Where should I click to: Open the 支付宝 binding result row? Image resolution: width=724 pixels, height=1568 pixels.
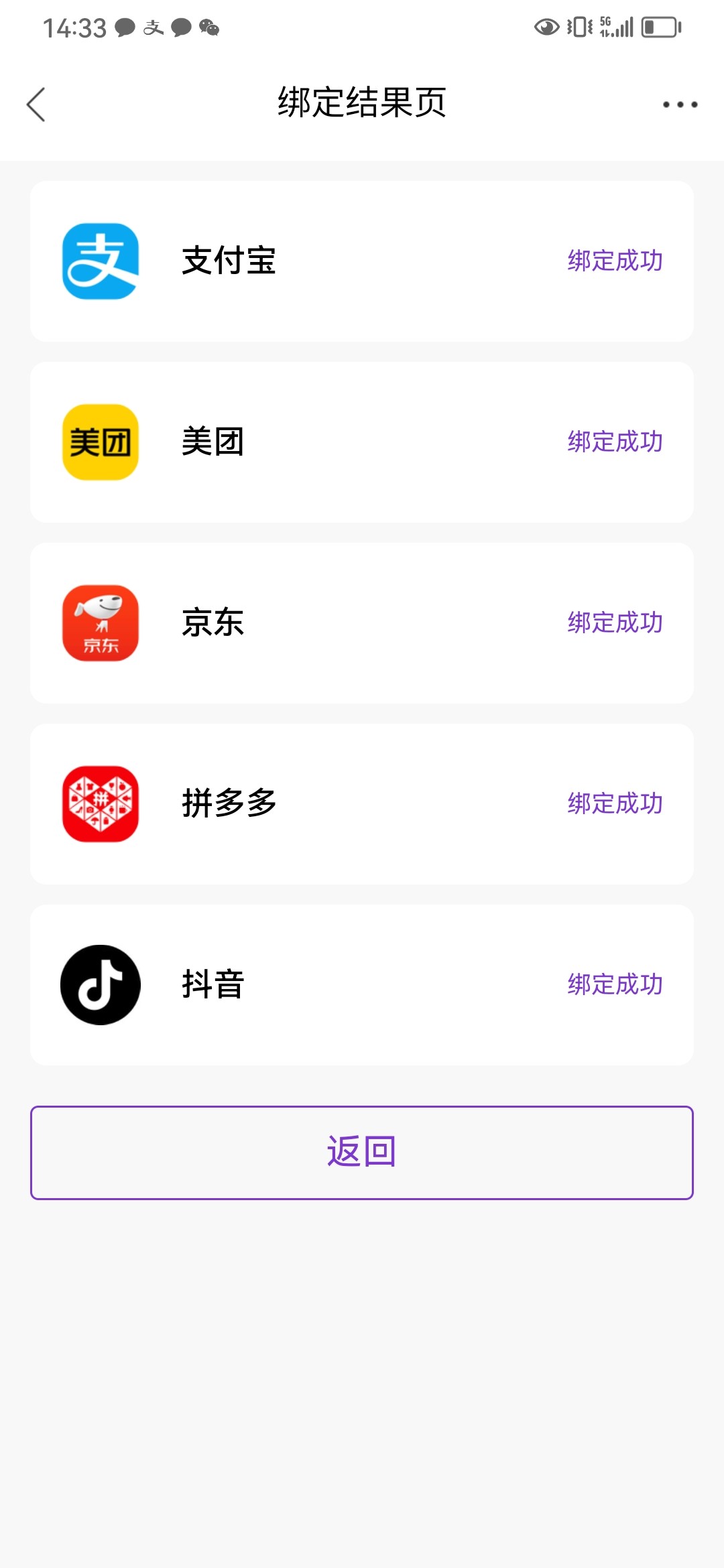pyautogui.click(x=362, y=261)
